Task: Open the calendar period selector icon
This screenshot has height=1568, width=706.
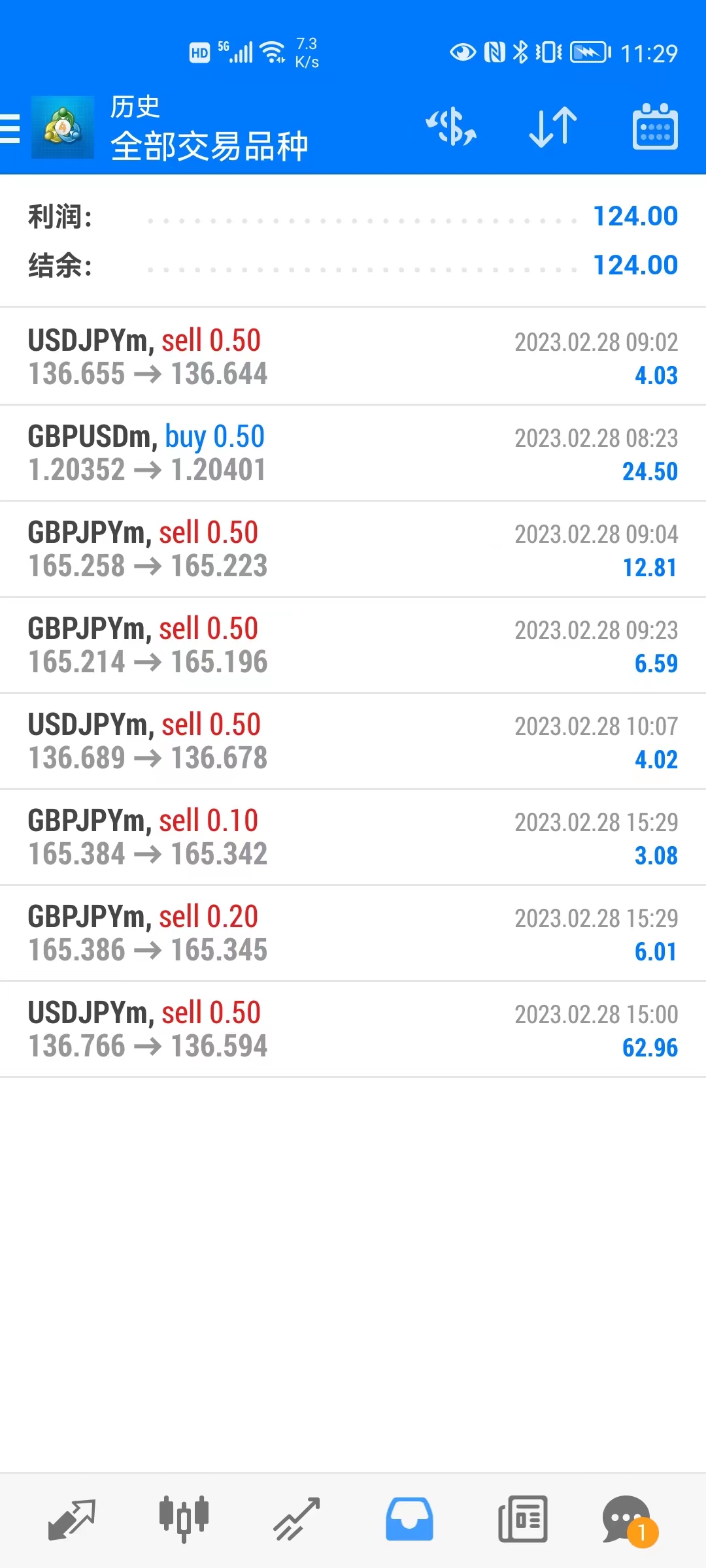Action: click(x=654, y=127)
